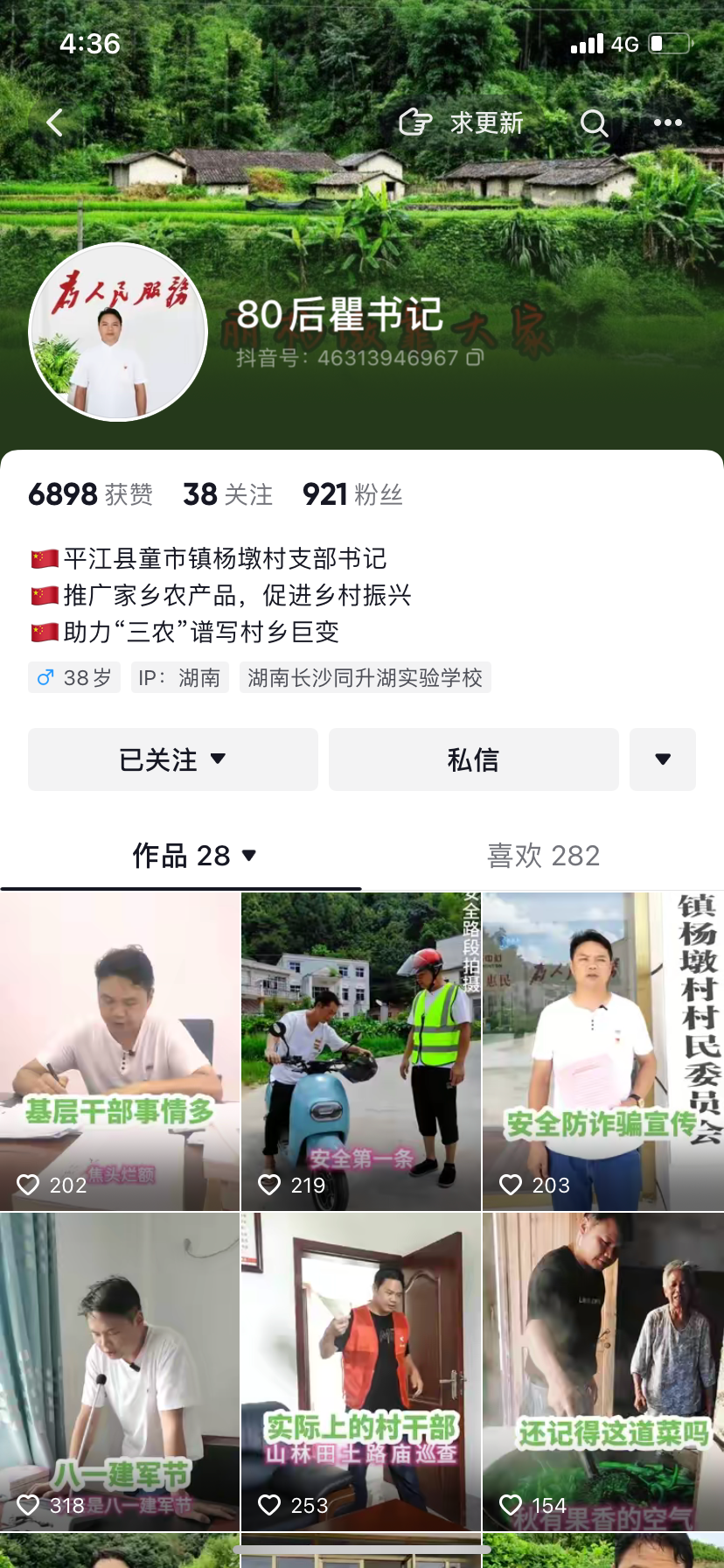Open the 已关注 follow options

pos(172,759)
